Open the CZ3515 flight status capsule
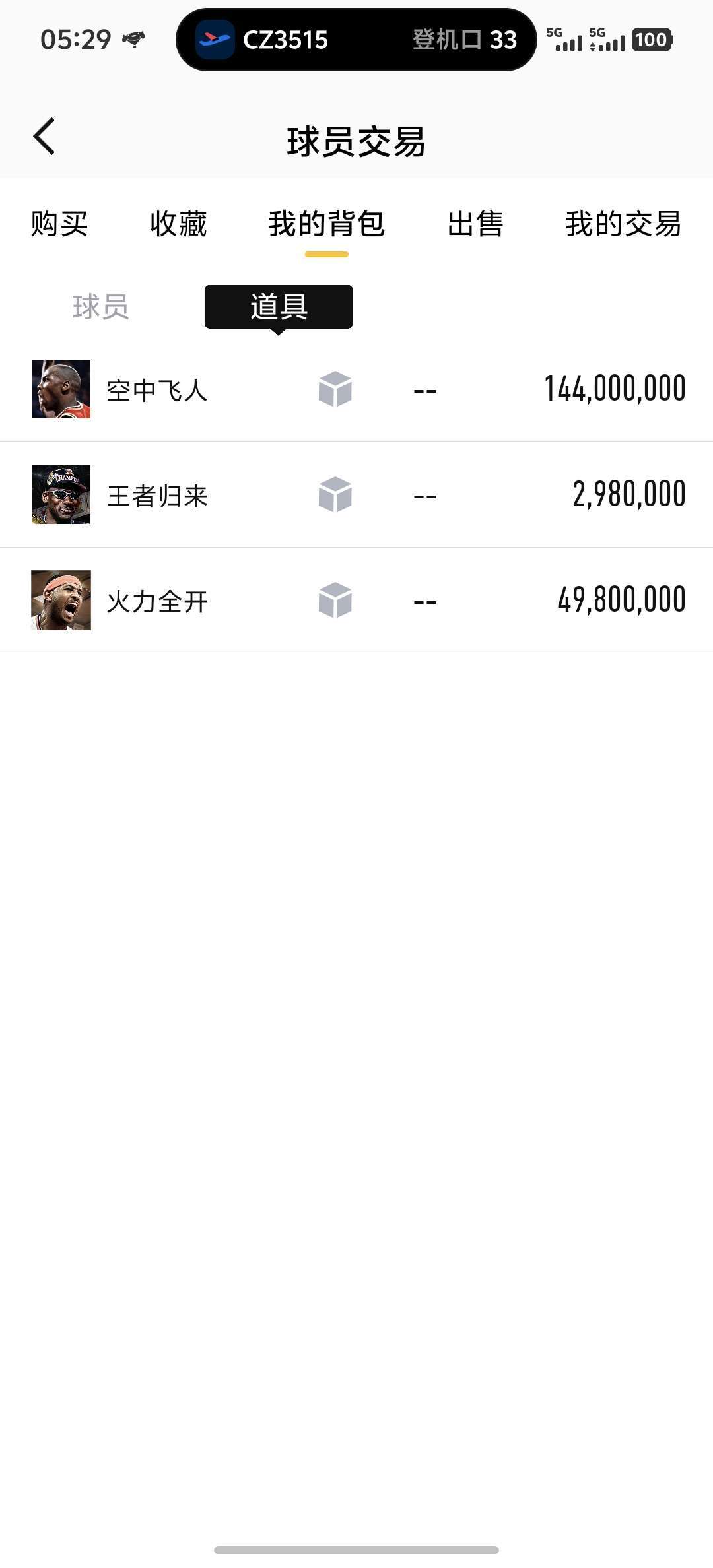Viewport: 713px width, 1568px height. [356, 40]
